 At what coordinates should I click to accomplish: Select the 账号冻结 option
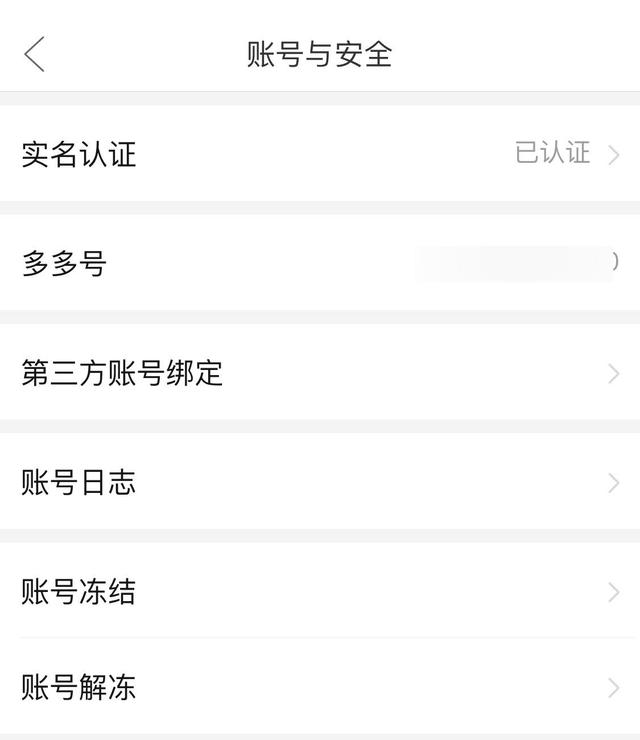pos(320,592)
